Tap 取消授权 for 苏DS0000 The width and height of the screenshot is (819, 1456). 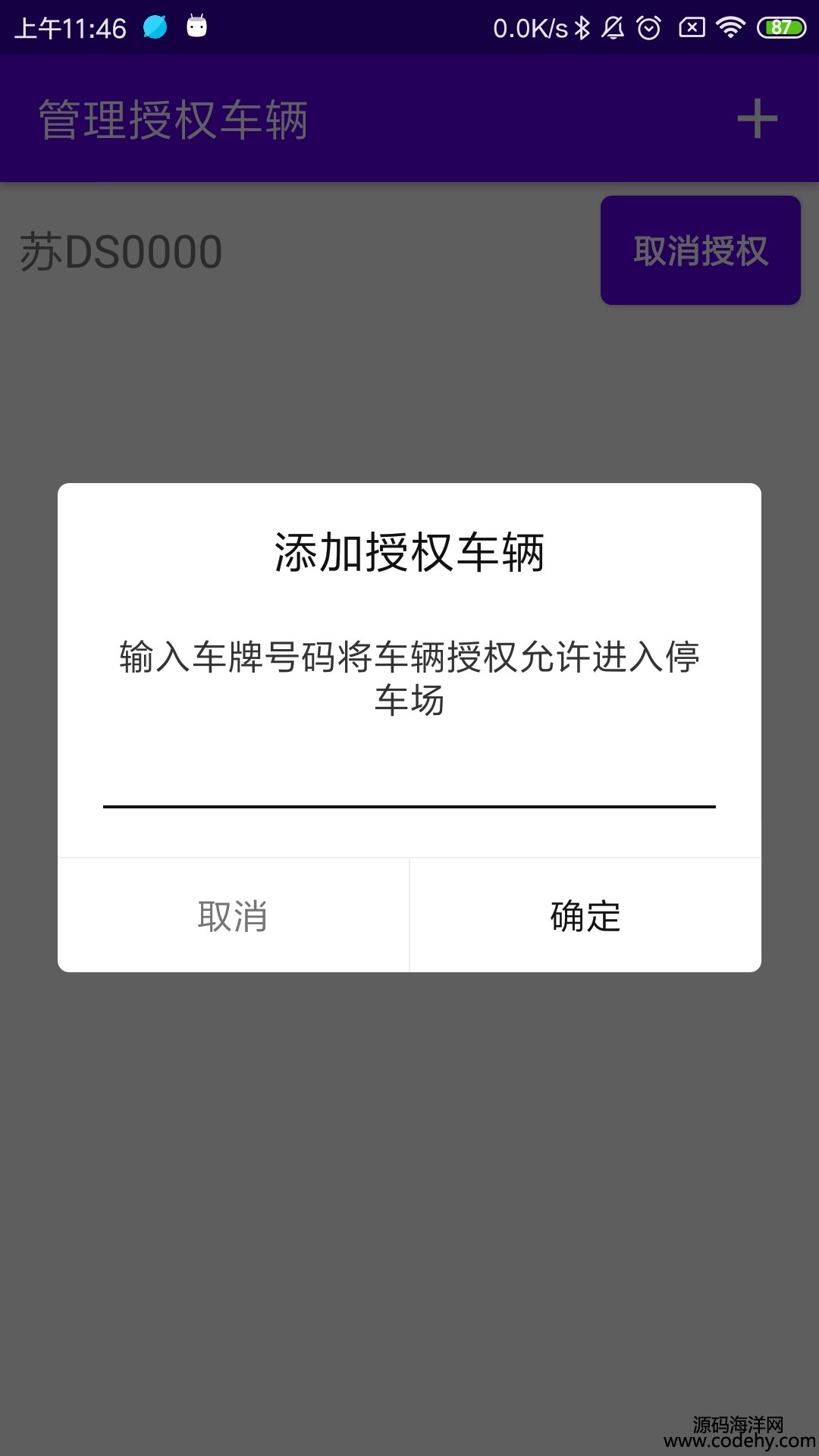pyautogui.click(x=700, y=250)
